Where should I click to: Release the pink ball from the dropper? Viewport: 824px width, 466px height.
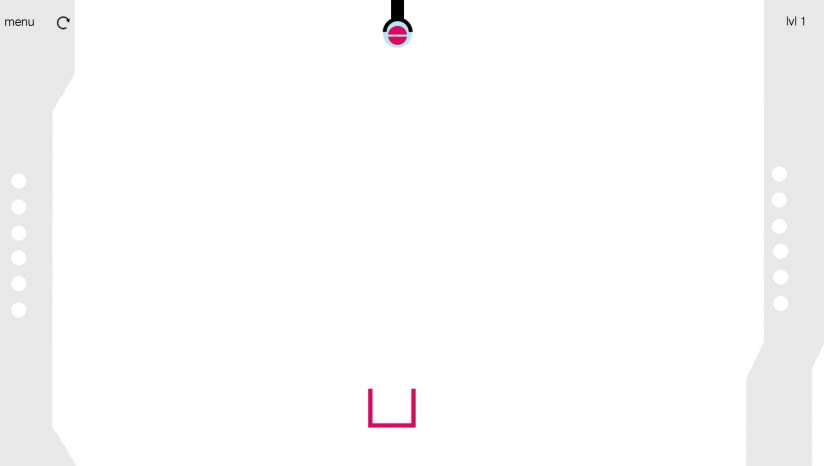397,35
